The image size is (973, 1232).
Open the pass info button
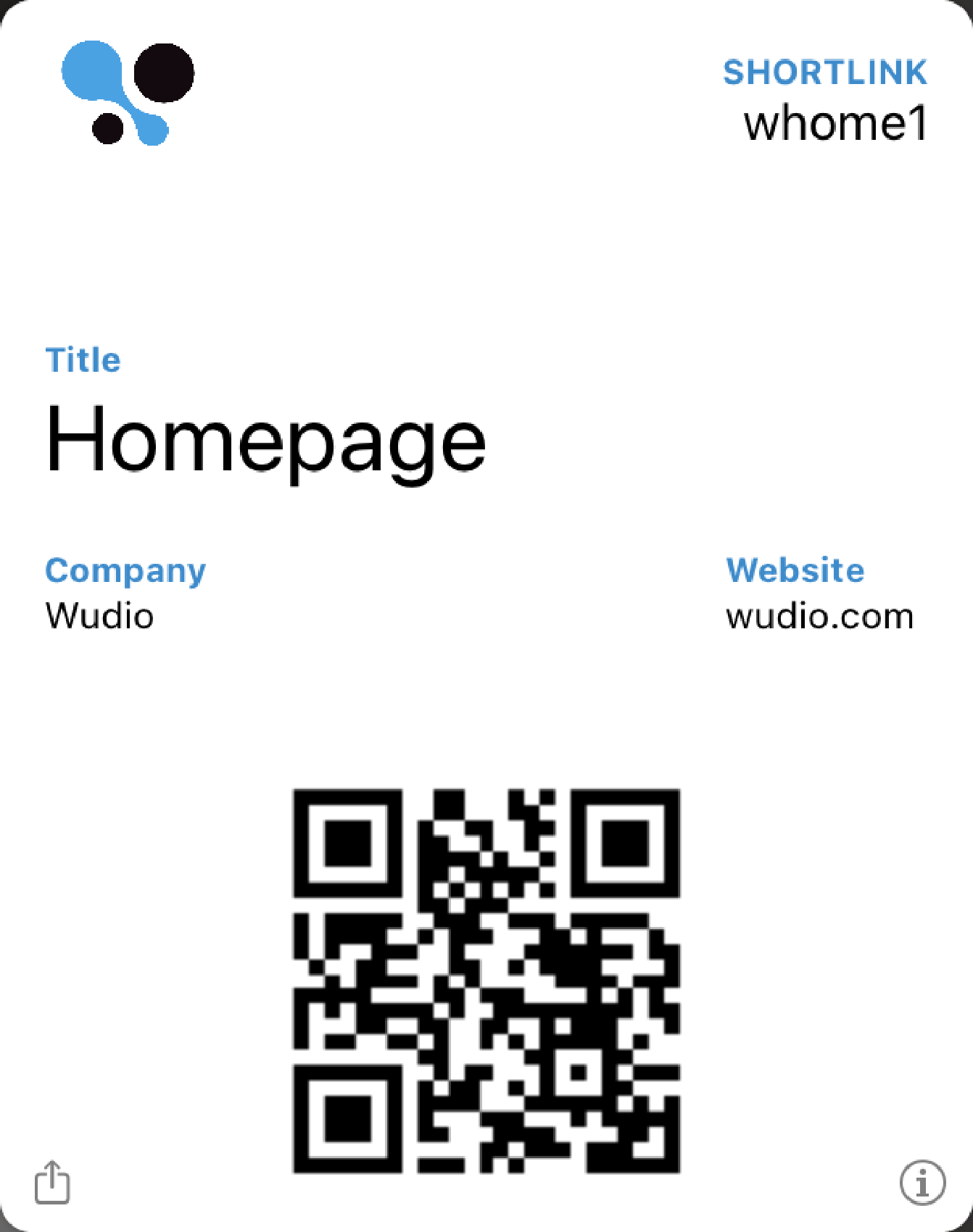click(x=922, y=1182)
